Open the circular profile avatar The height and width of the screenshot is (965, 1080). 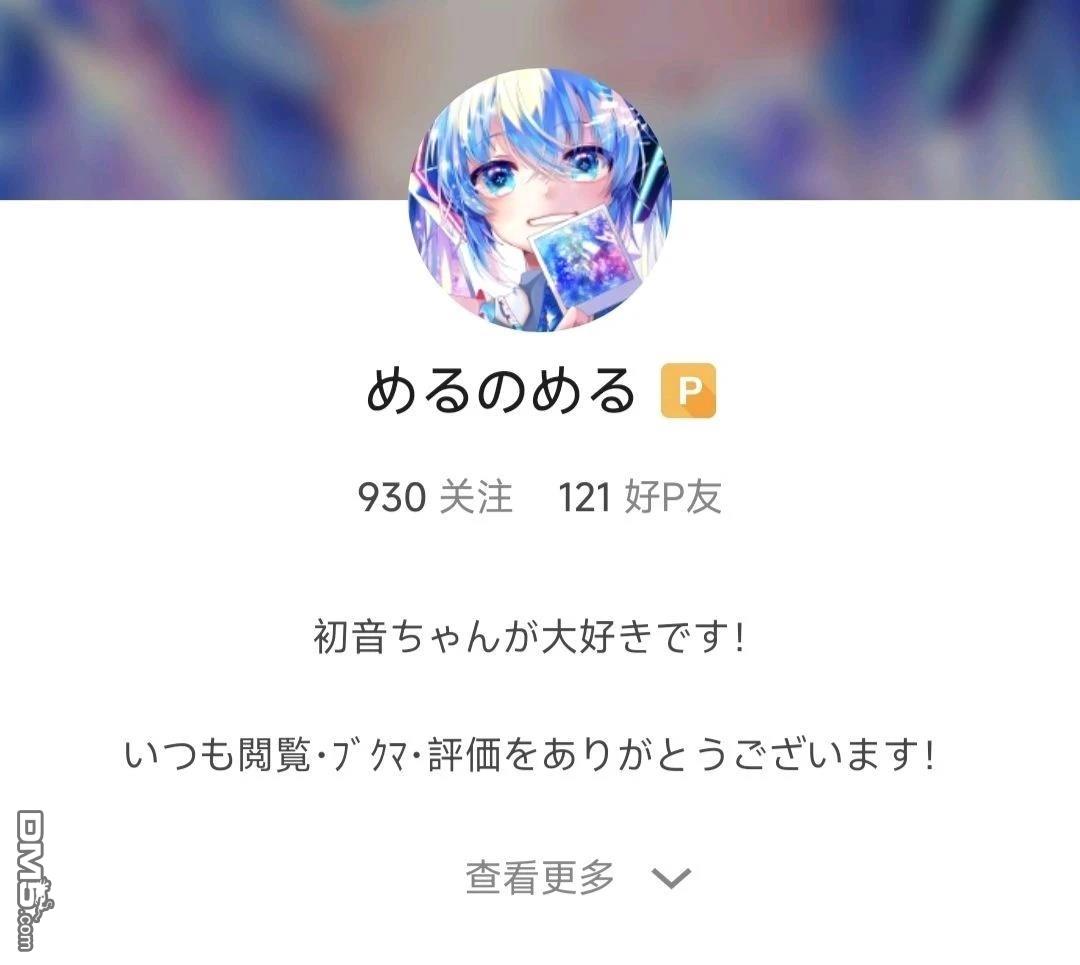pos(540,200)
